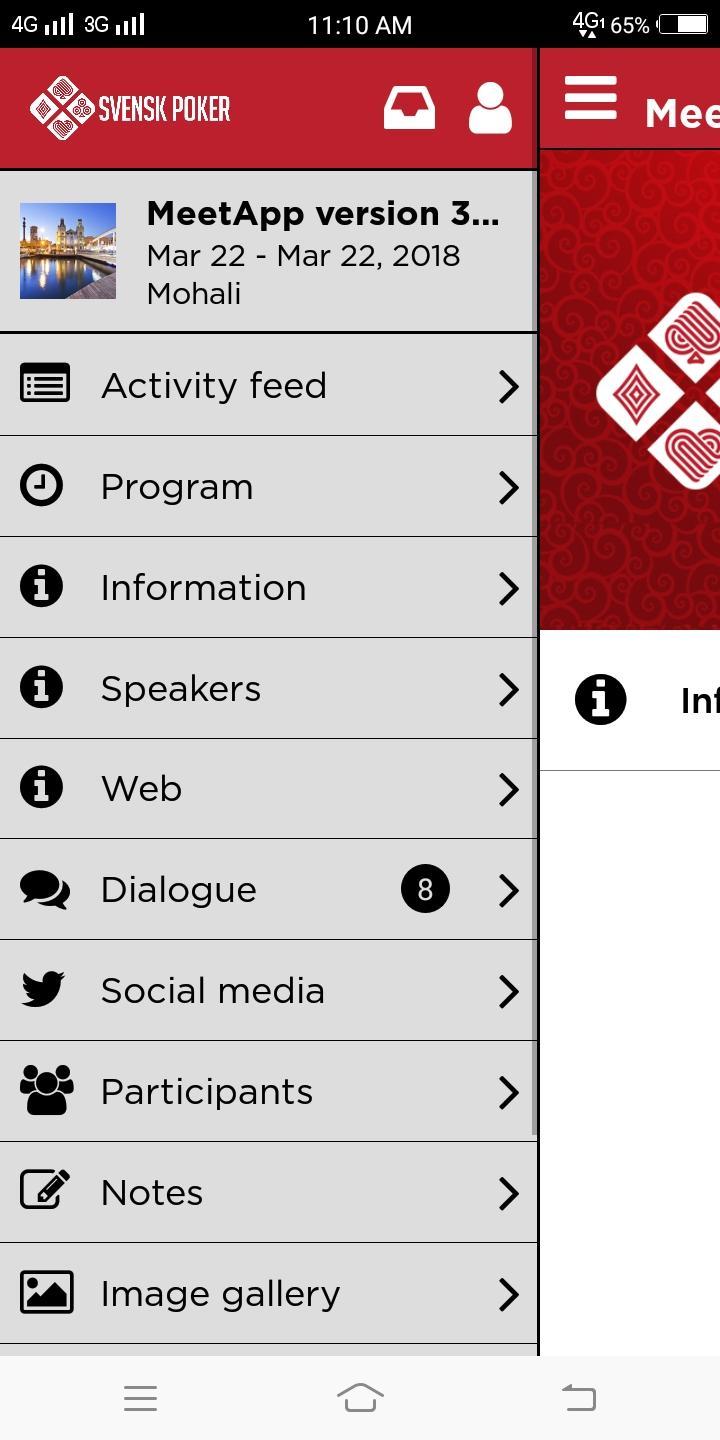Viewport: 720px width, 1440px height.
Task: Tap the system back button
Action: 579,1398
